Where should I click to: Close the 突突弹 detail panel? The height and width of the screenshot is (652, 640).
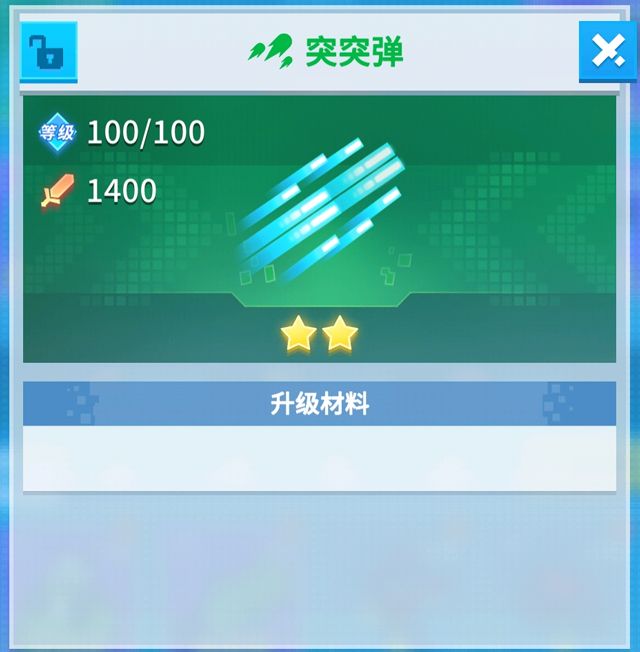[x=607, y=52]
